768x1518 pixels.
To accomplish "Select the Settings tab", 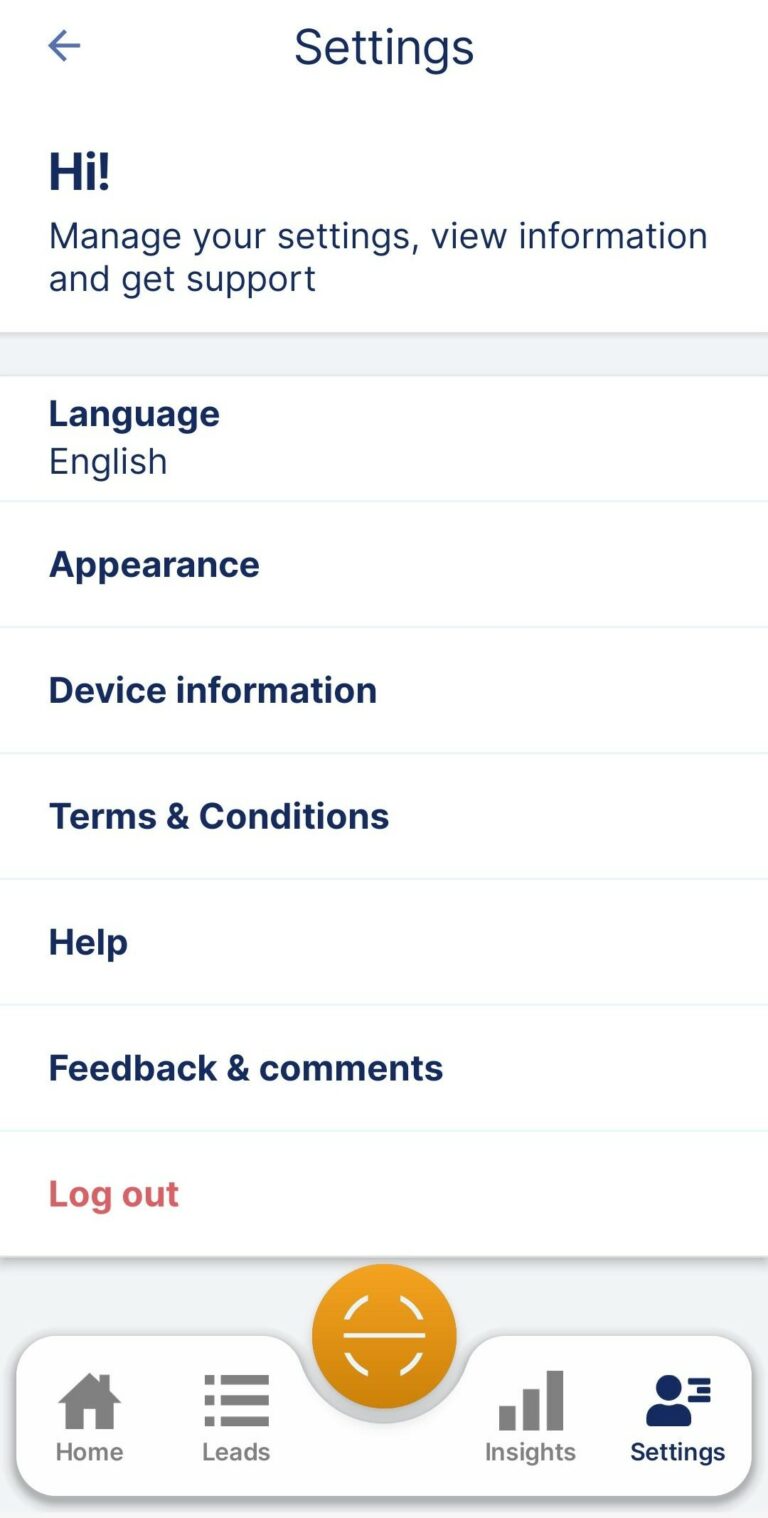I will [677, 1418].
